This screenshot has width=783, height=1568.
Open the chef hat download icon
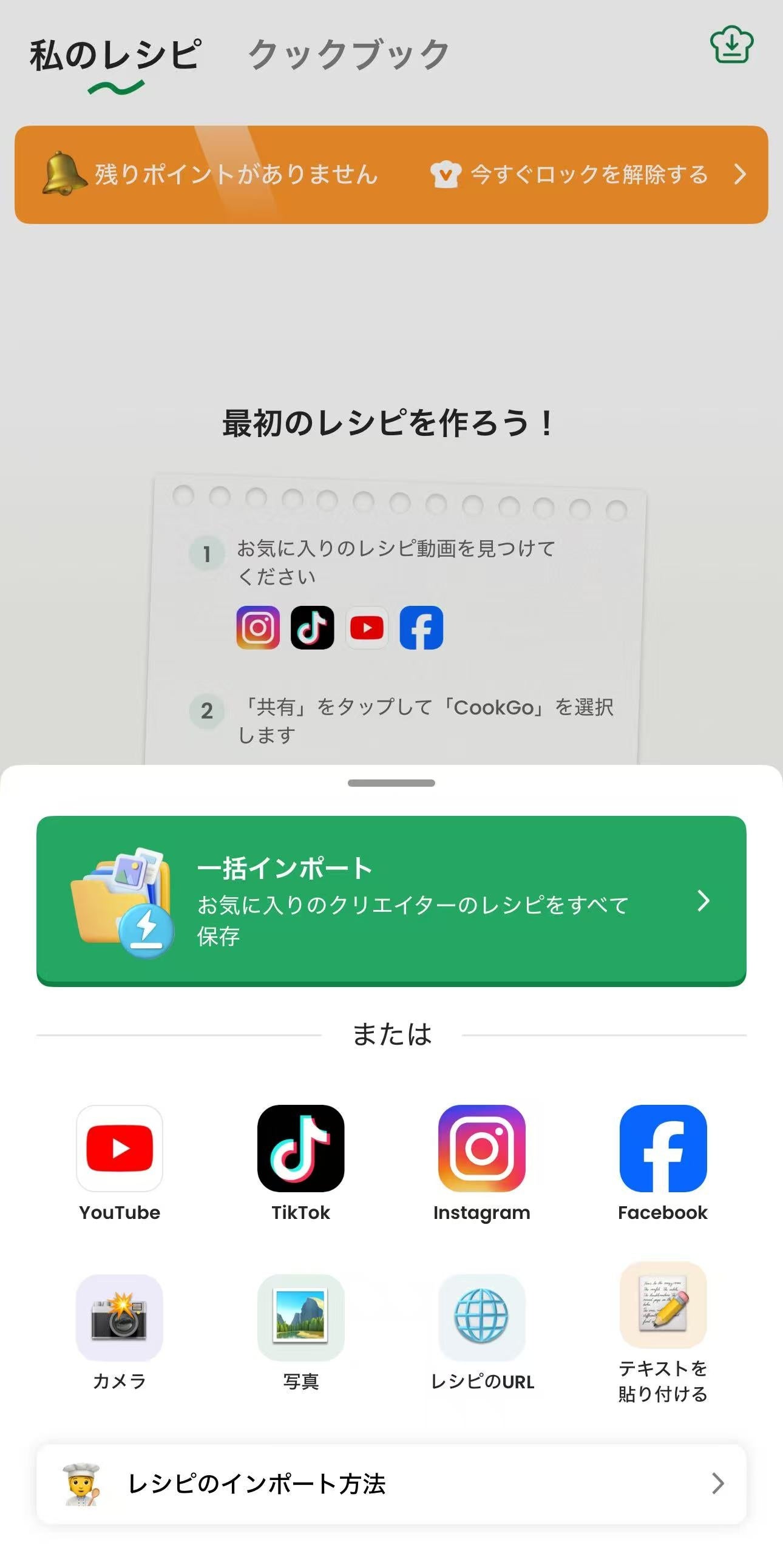[731, 45]
